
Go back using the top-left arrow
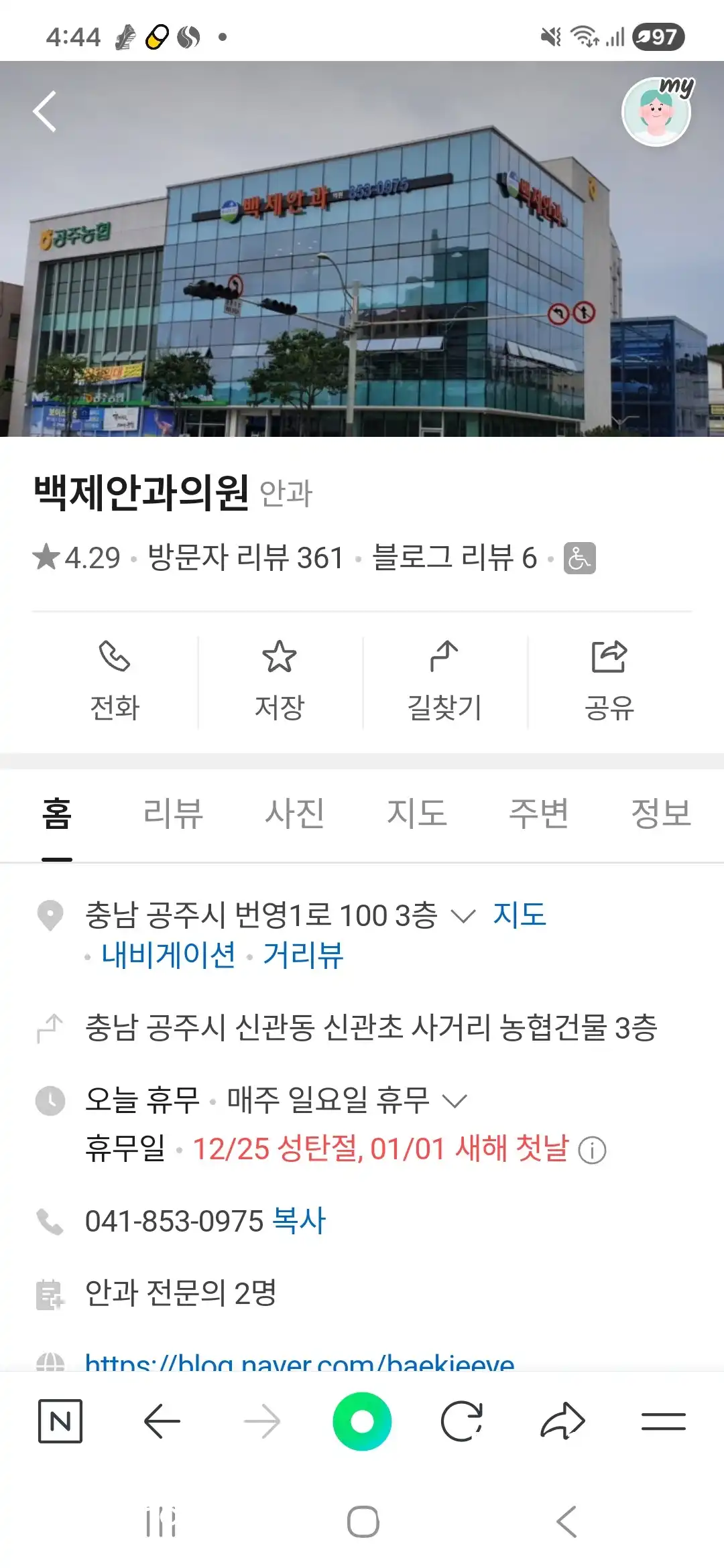44,111
